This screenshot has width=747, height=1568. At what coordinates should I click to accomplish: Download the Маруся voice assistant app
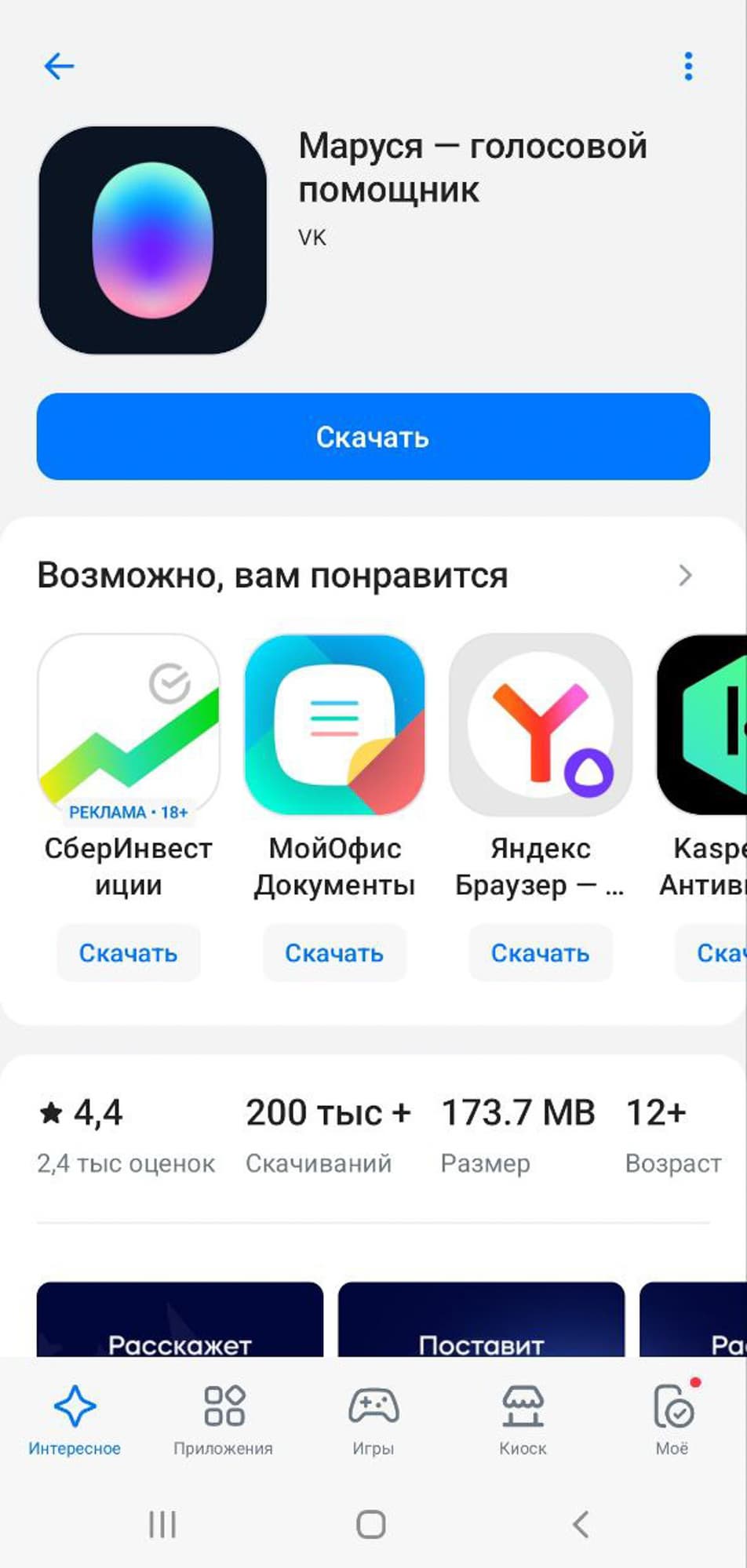pyautogui.click(x=373, y=437)
